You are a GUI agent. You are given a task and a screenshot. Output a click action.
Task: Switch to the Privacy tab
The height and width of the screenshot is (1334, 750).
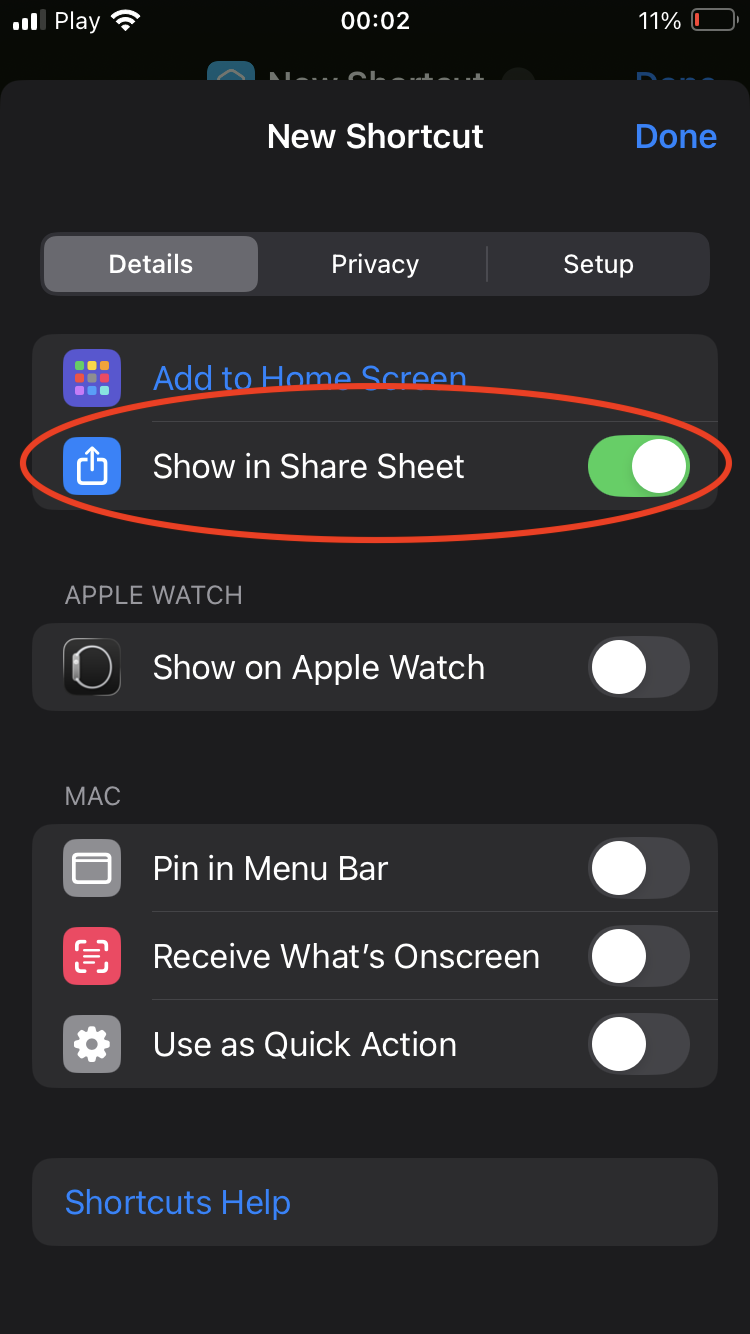pyautogui.click(x=375, y=264)
